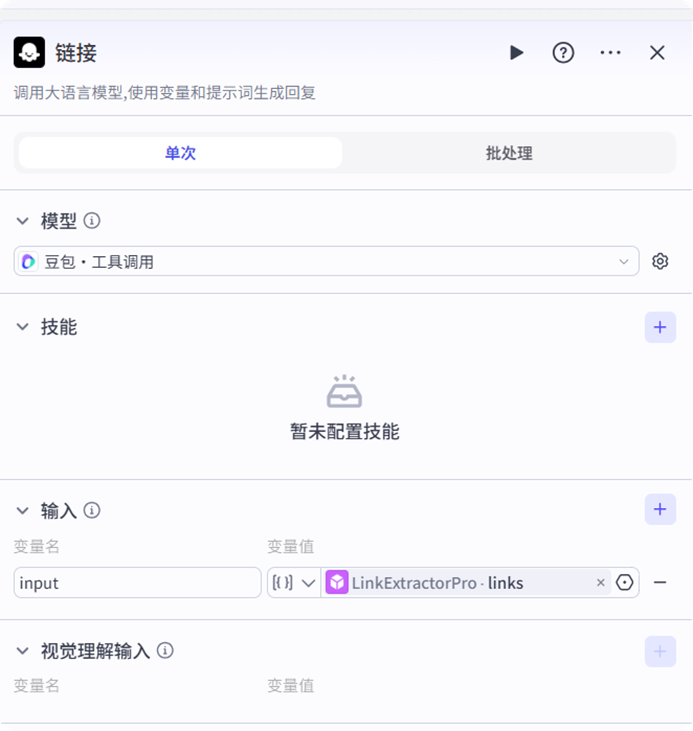Viewport: 693px width, 731px height.
Task: Show the info tip beside 模型
Action: [x=92, y=221]
